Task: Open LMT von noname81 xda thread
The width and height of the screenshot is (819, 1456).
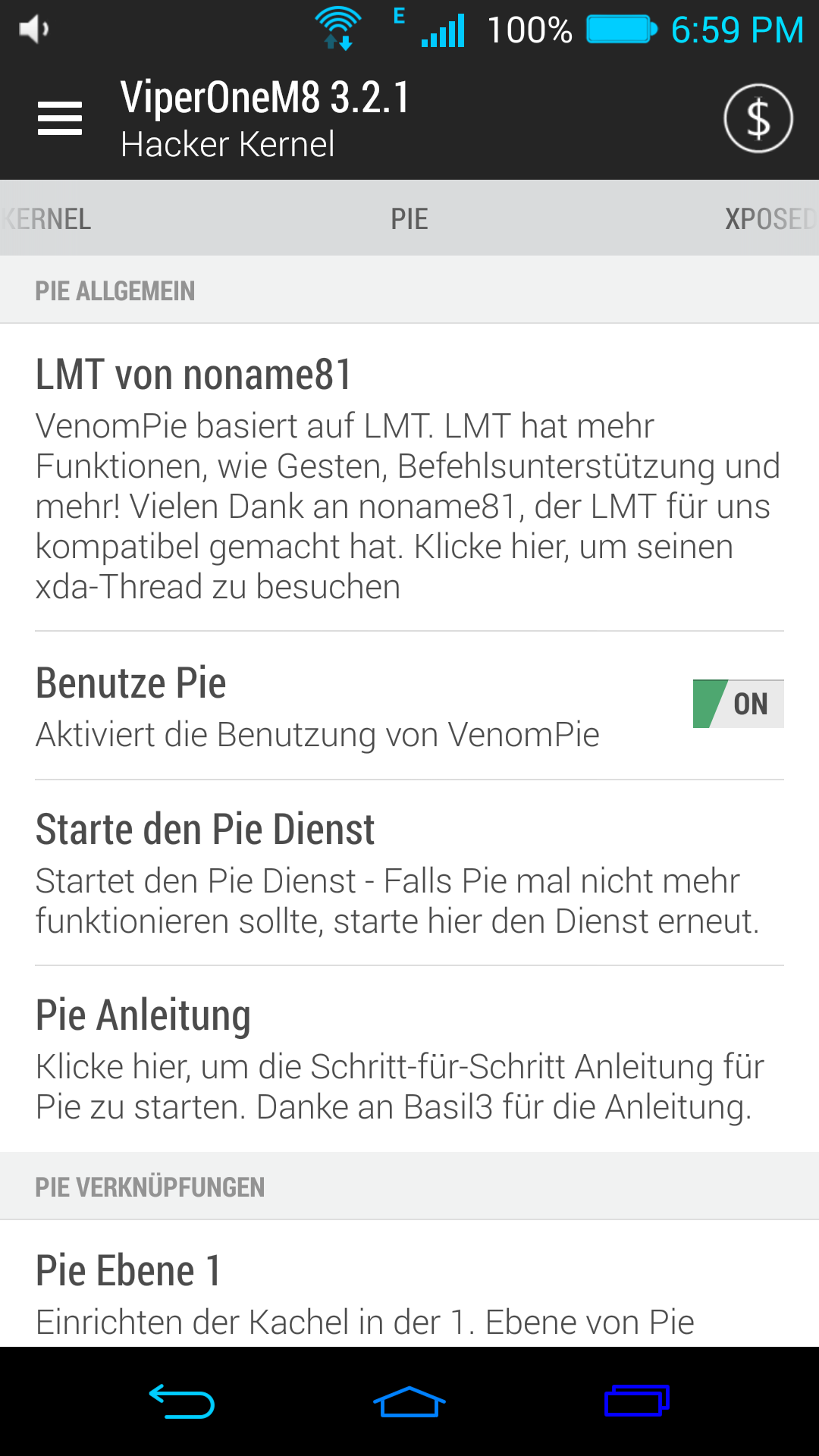Action: click(x=409, y=479)
